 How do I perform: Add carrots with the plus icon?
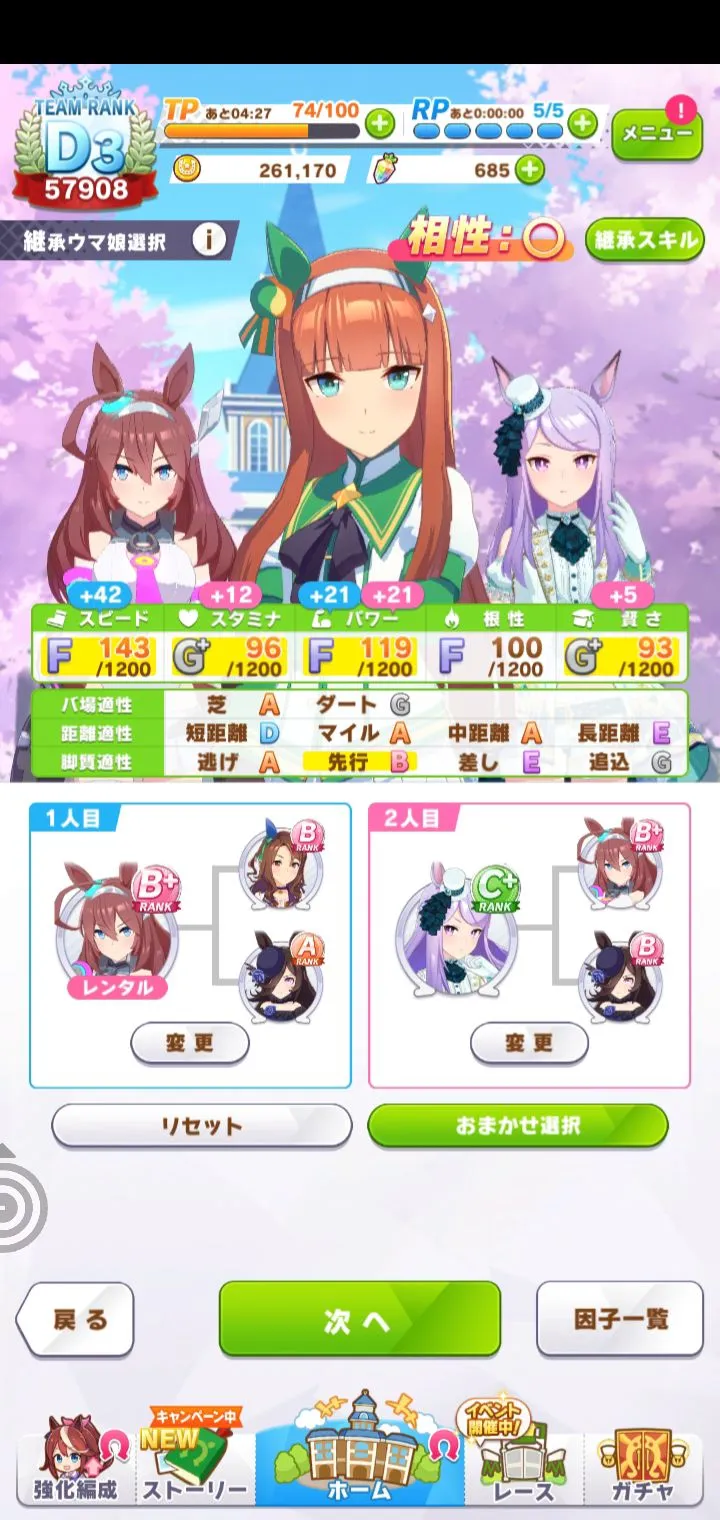pos(529,170)
